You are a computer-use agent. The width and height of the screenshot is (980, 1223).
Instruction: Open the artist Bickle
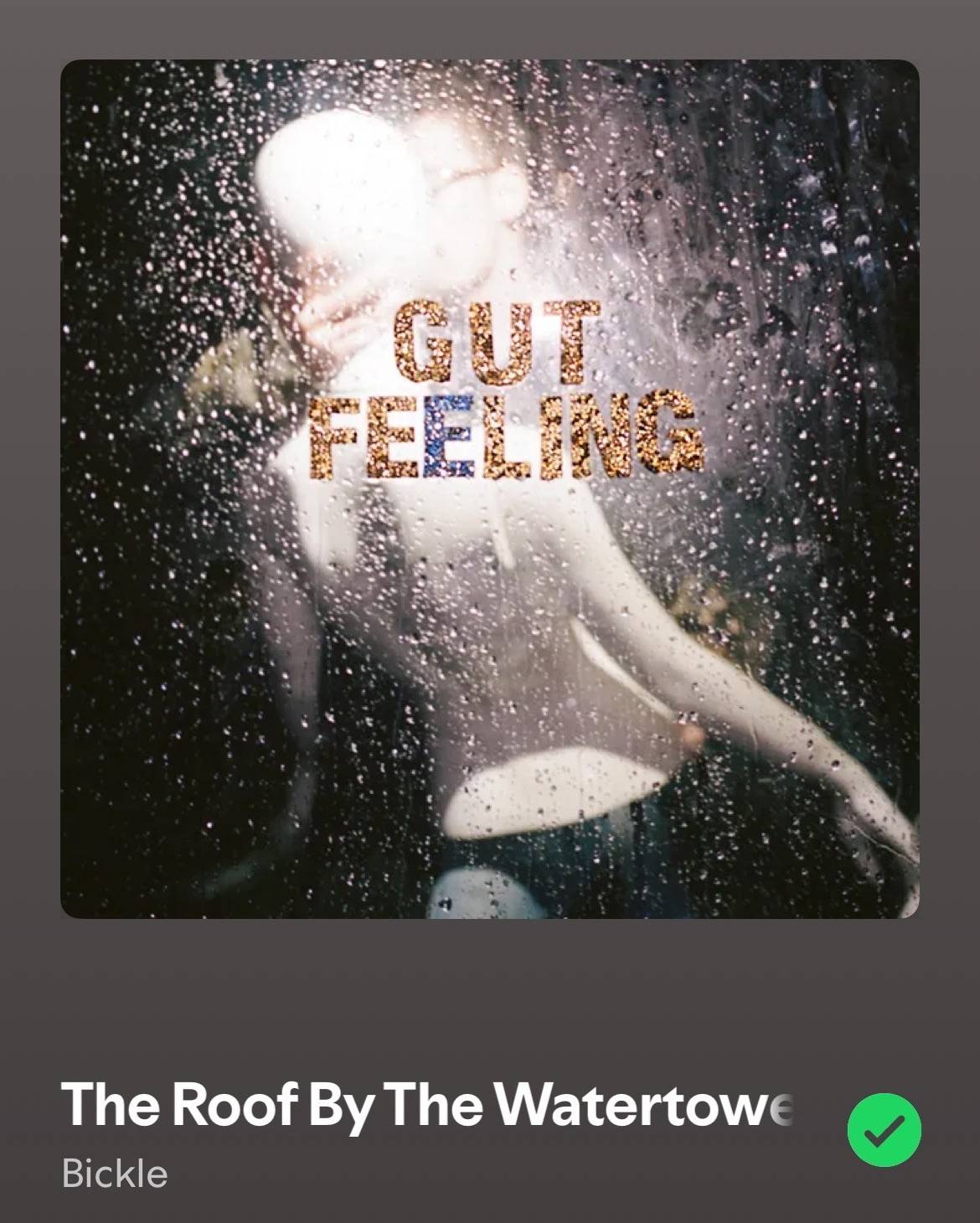[x=115, y=1174]
